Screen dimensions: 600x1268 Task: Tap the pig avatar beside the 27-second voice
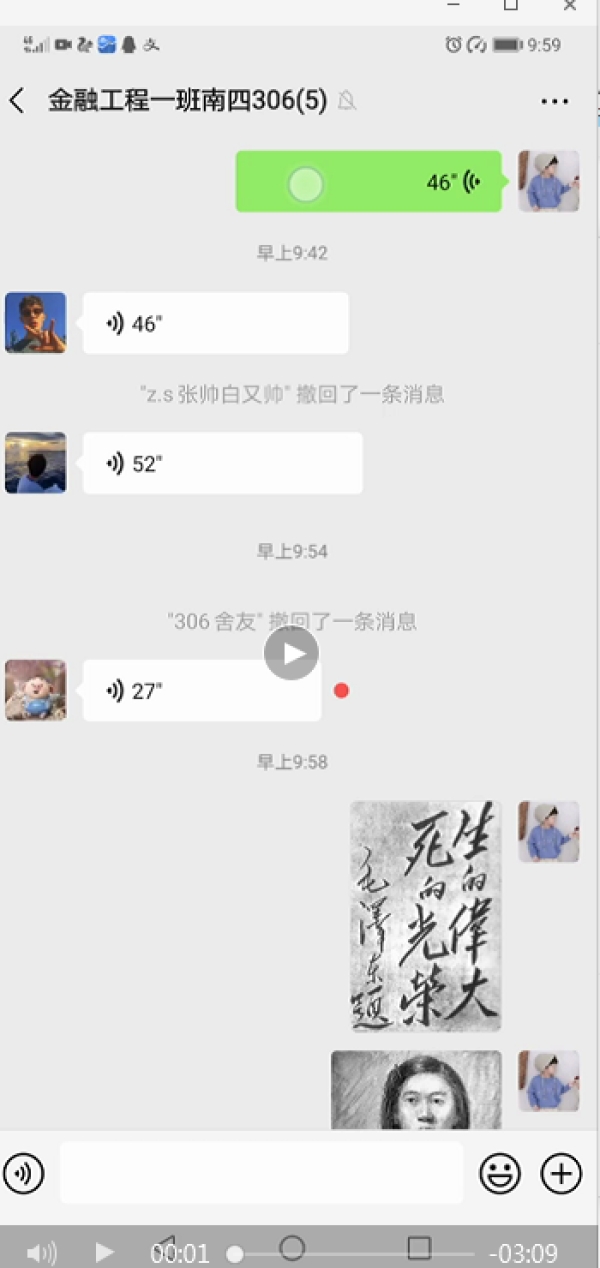tap(36, 690)
